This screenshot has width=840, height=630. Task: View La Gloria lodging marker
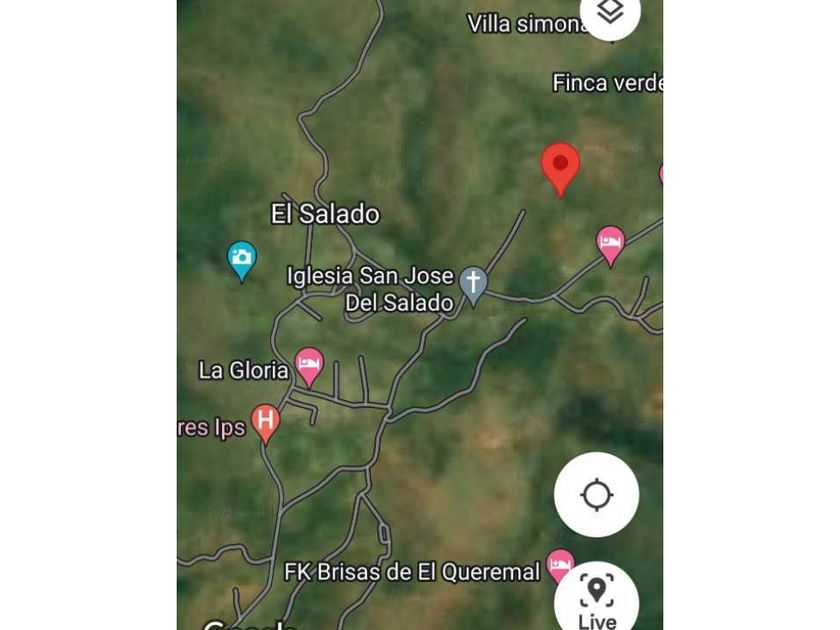click(x=309, y=365)
